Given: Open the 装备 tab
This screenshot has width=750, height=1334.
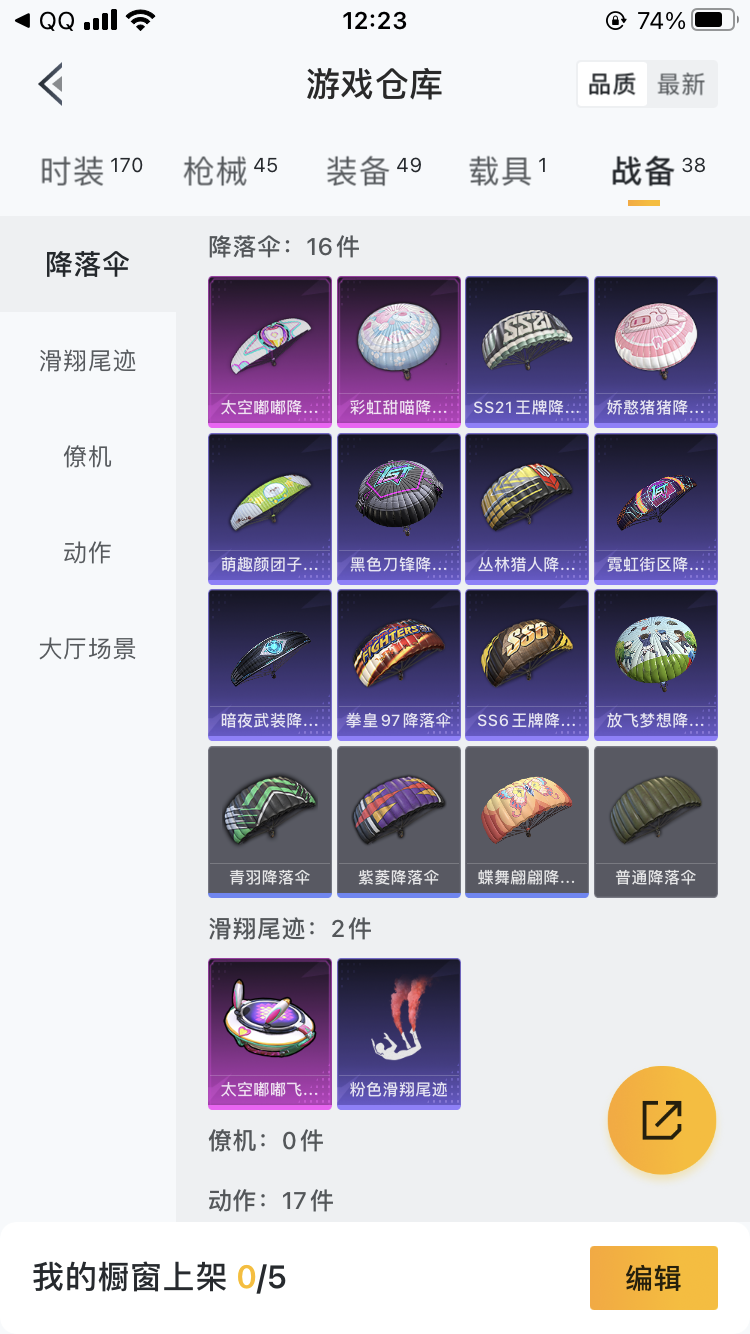Looking at the screenshot, I should pos(373,171).
